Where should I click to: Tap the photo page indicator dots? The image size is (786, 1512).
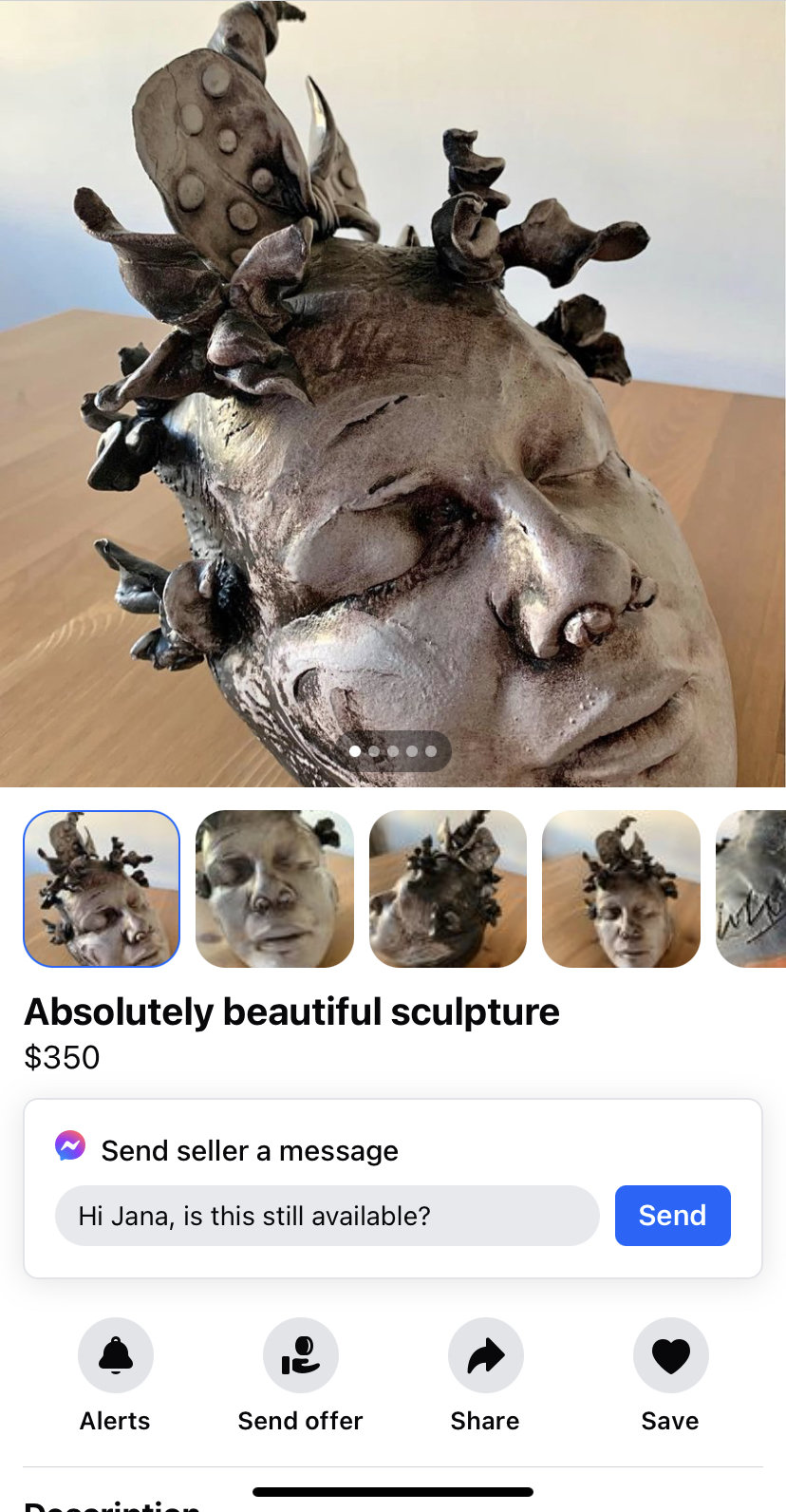coord(393,751)
